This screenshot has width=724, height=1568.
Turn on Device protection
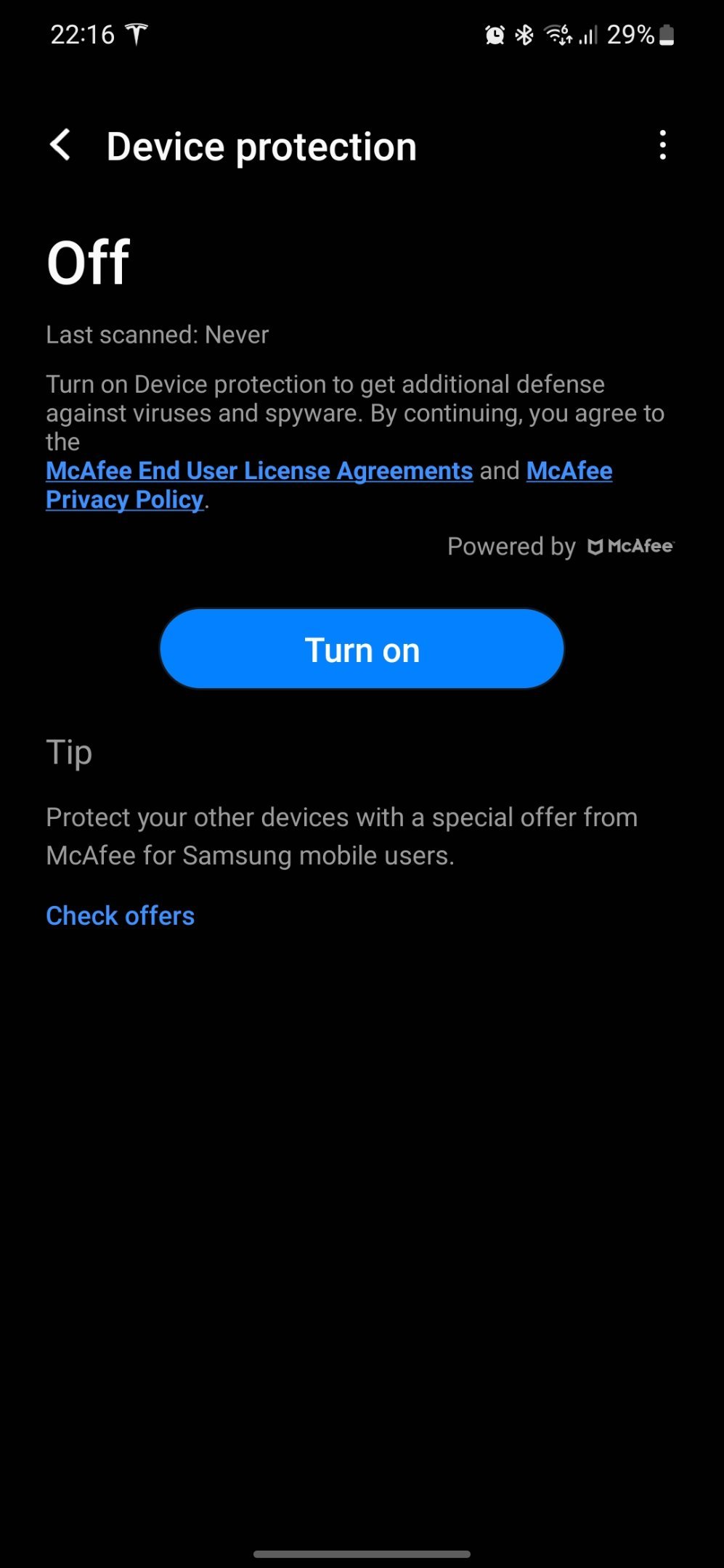[x=362, y=649]
